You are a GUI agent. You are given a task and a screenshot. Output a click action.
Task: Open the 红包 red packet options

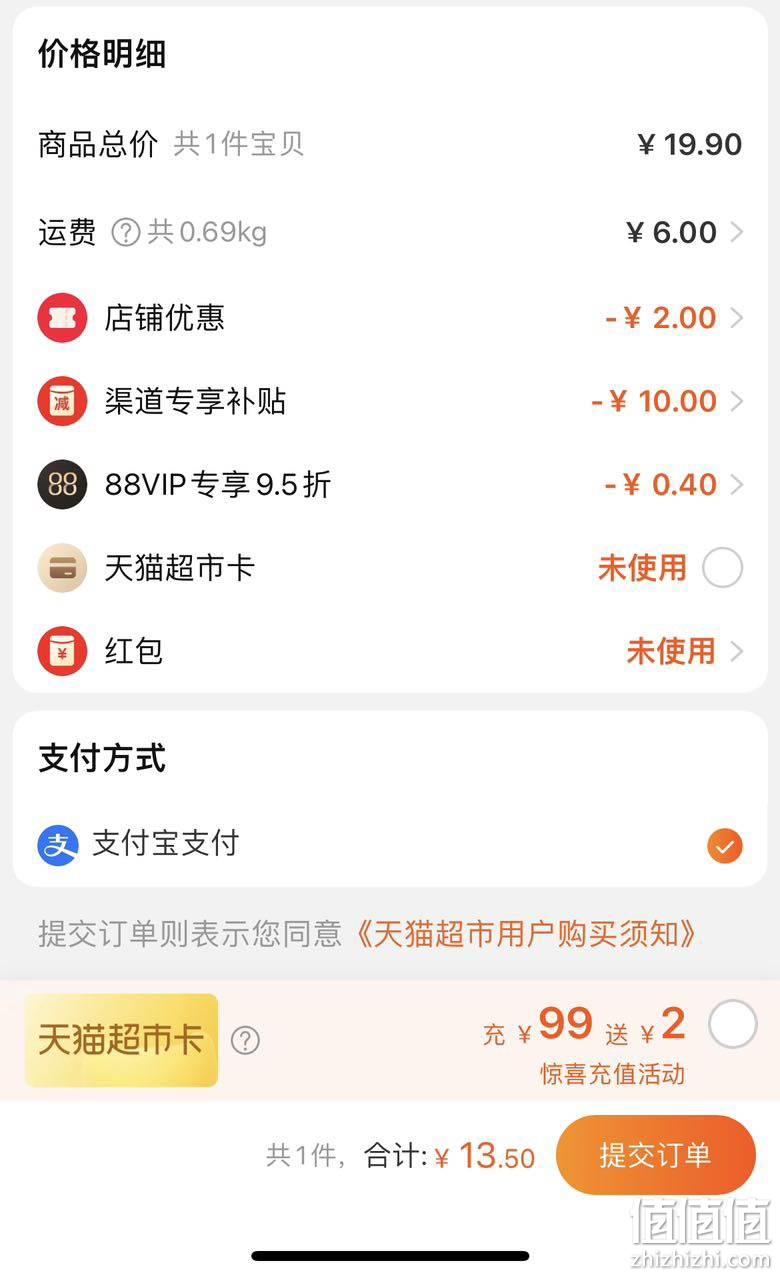pyautogui.click(x=390, y=651)
